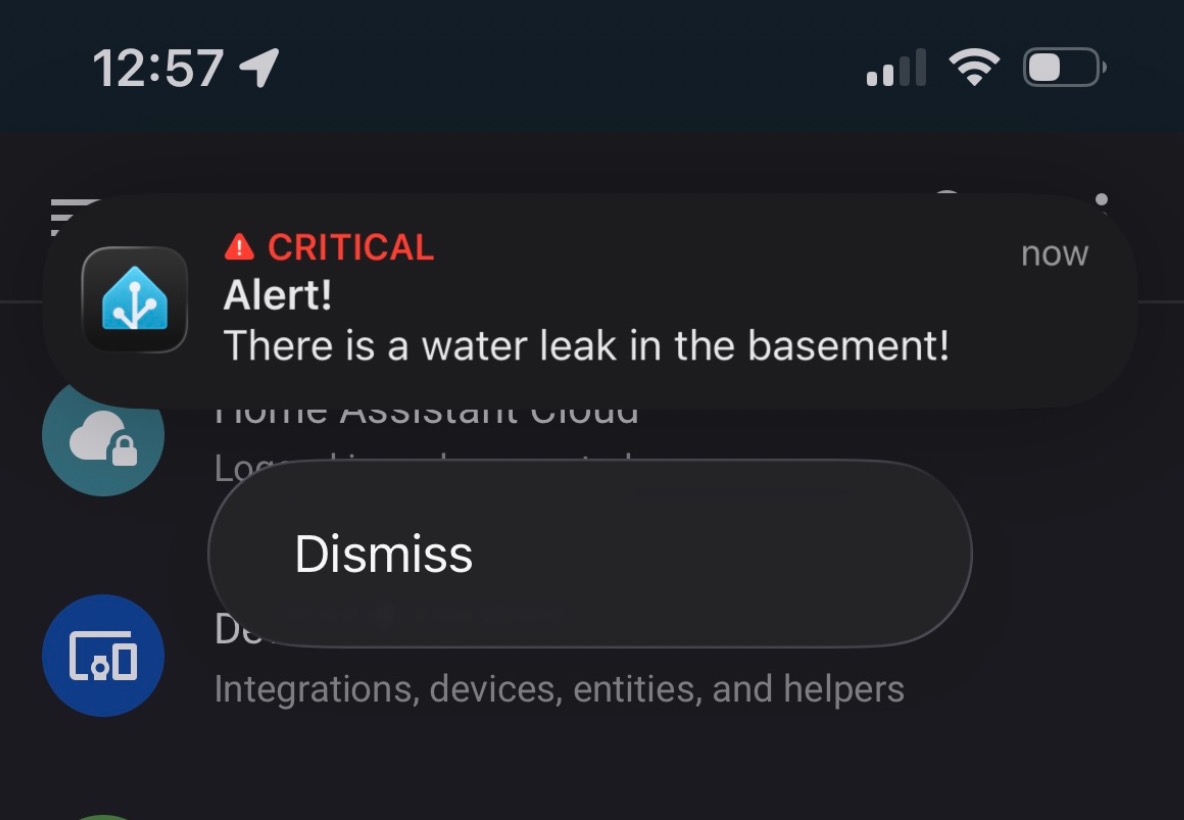The height and width of the screenshot is (820, 1184).
Task: Open integrations, devices, entities, and helpers row
Action: [x=560, y=689]
